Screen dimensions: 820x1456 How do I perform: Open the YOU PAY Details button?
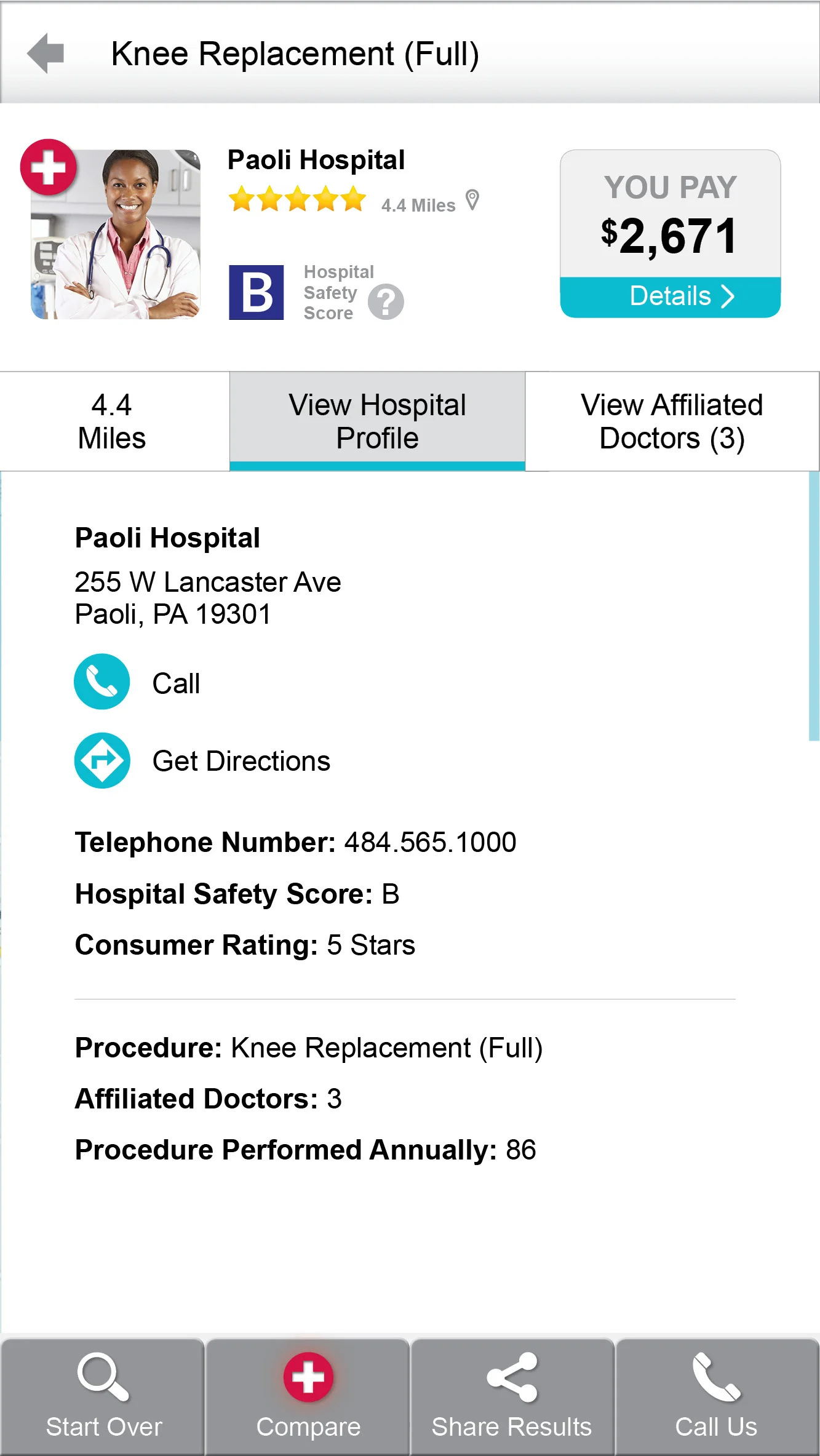(670, 296)
